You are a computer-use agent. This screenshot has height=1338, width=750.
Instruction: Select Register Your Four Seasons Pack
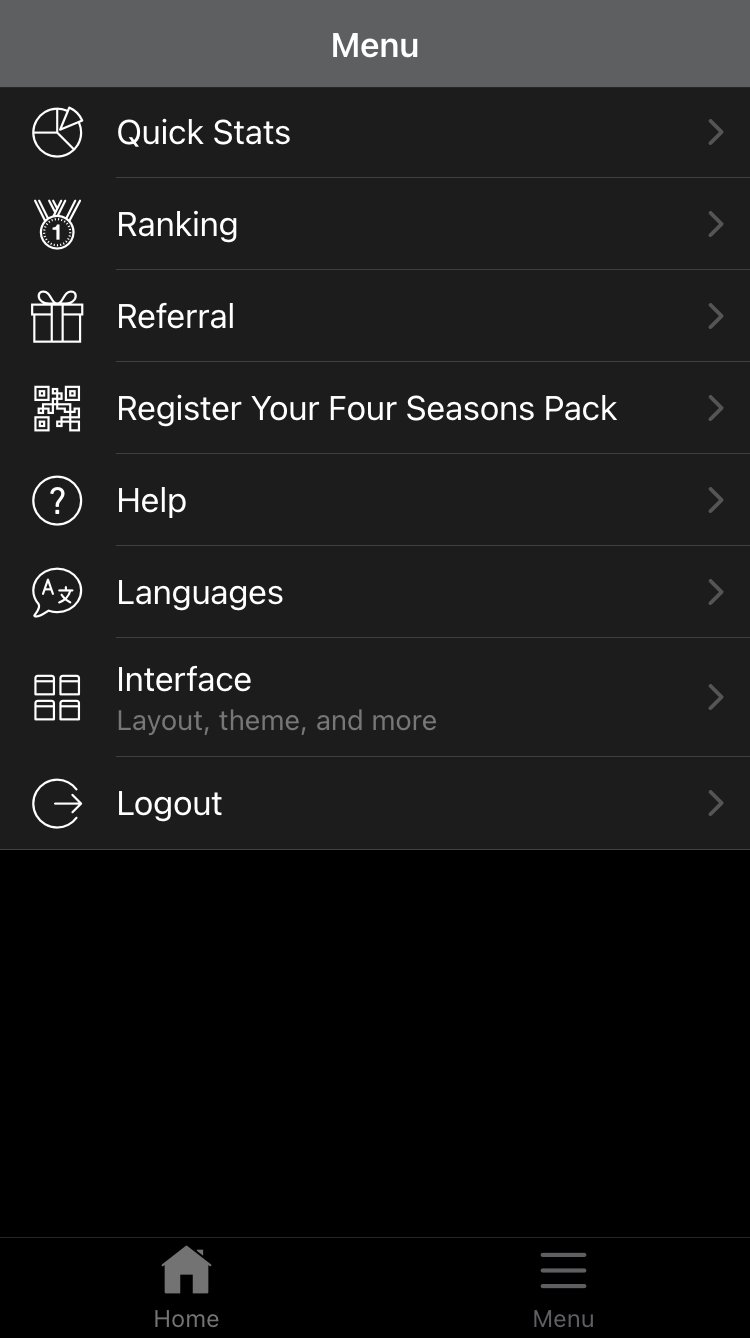coord(375,408)
